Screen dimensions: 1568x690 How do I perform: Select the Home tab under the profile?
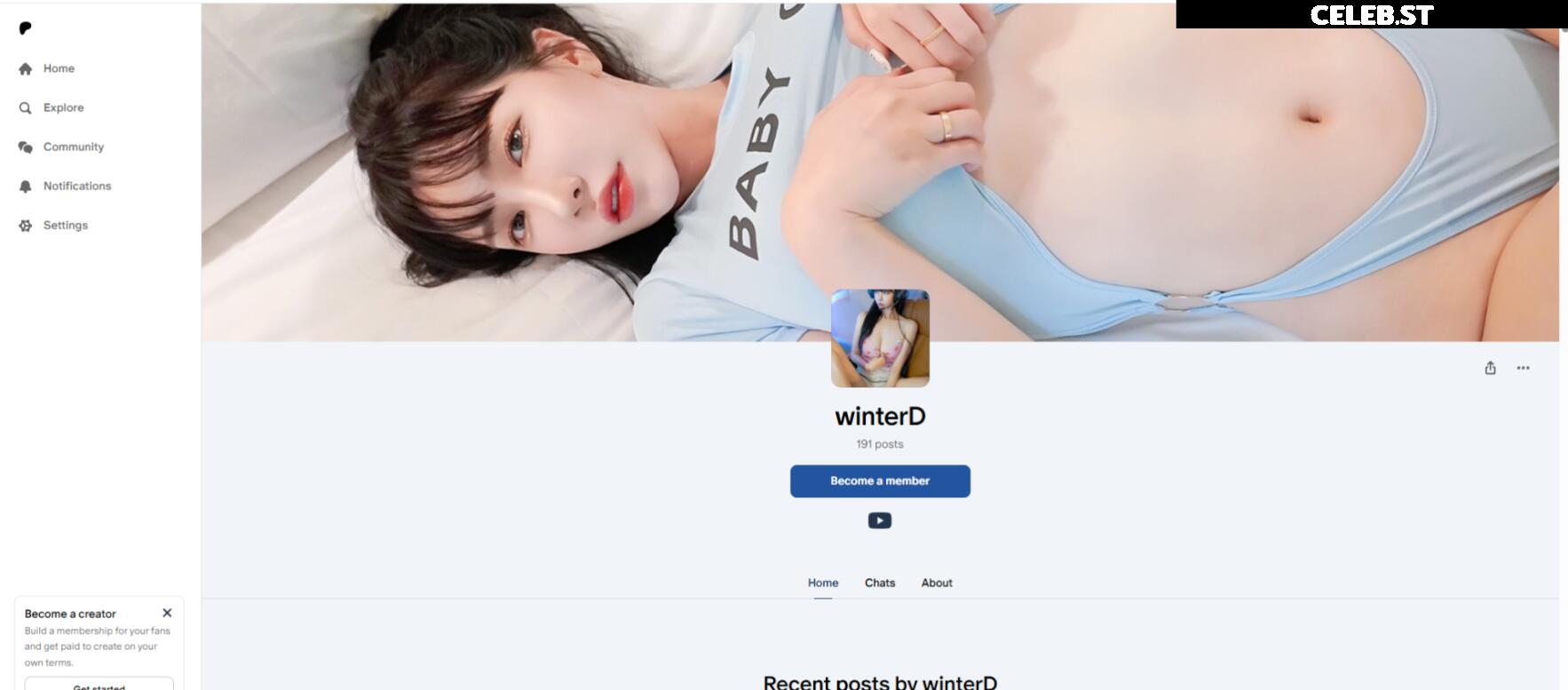[x=823, y=583]
